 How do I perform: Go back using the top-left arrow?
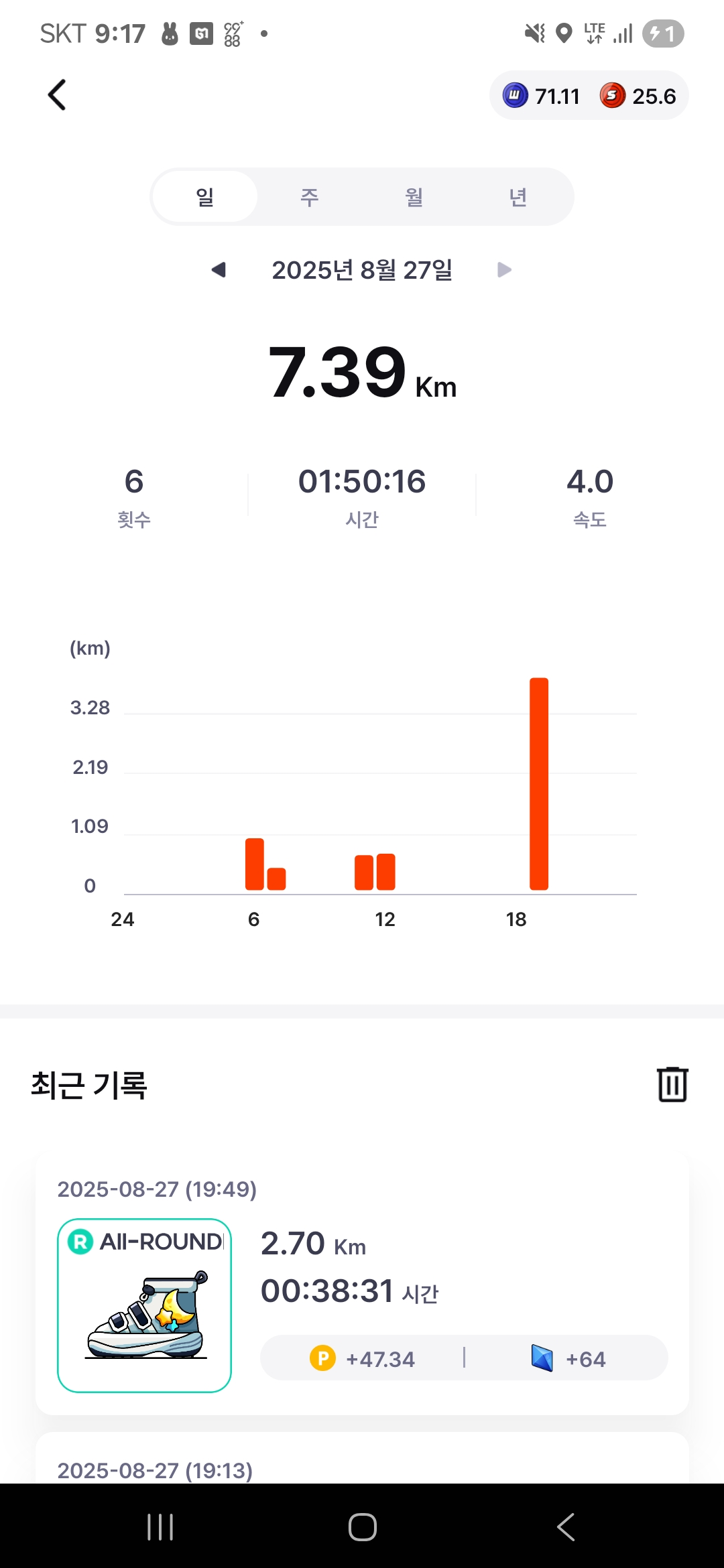[57, 94]
